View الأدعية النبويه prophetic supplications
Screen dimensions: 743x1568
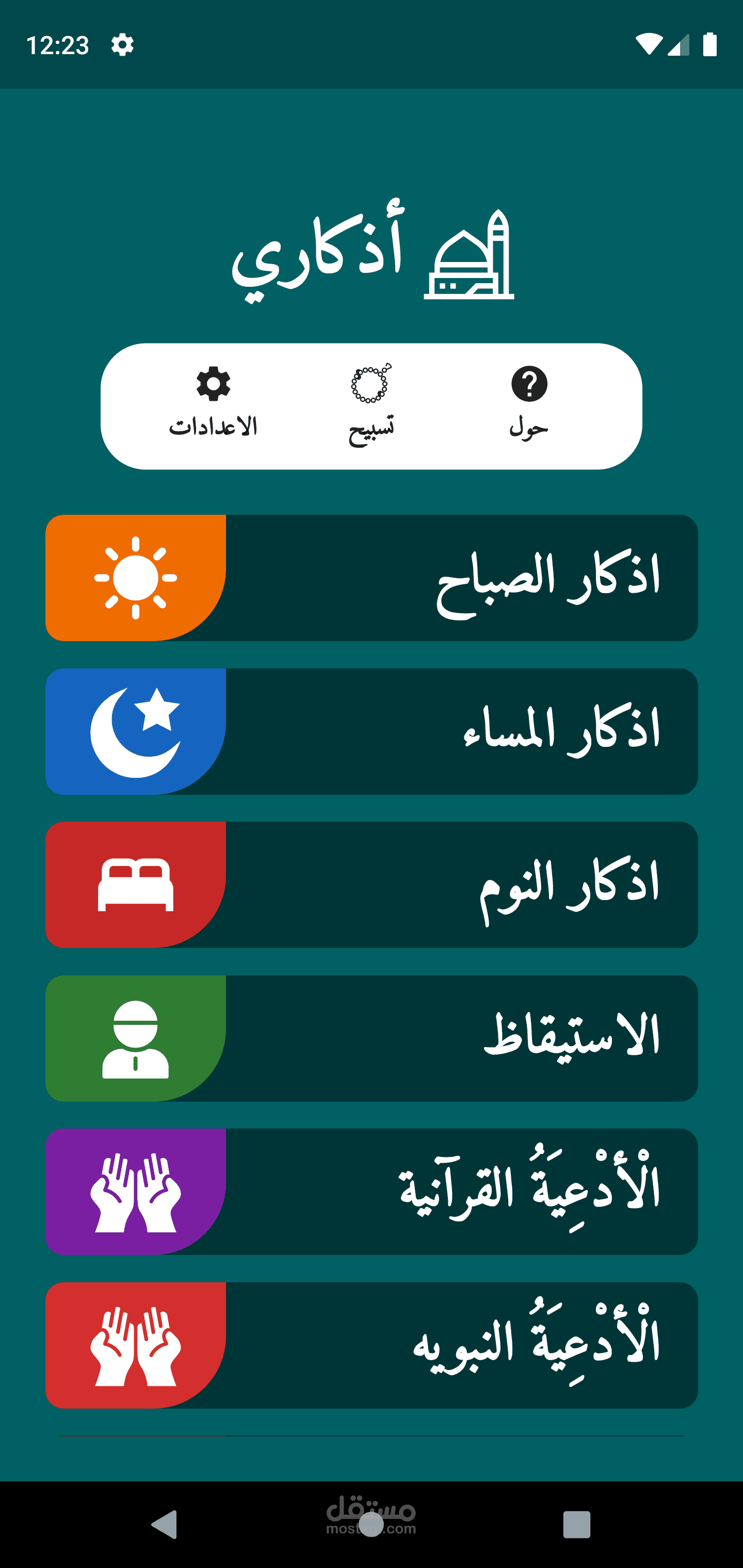tap(372, 1345)
